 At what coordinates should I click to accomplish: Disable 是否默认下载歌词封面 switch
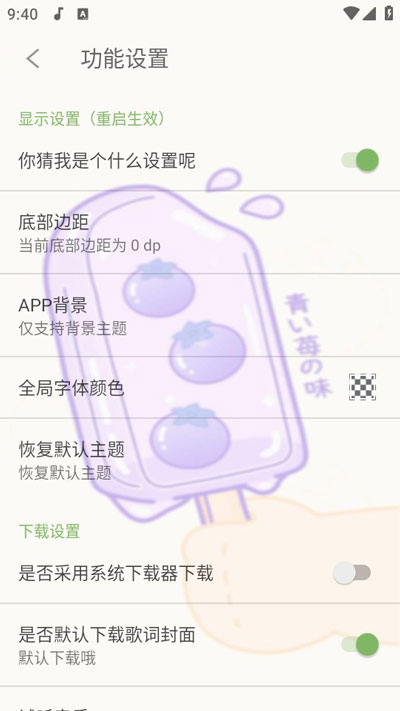[x=360, y=644]
